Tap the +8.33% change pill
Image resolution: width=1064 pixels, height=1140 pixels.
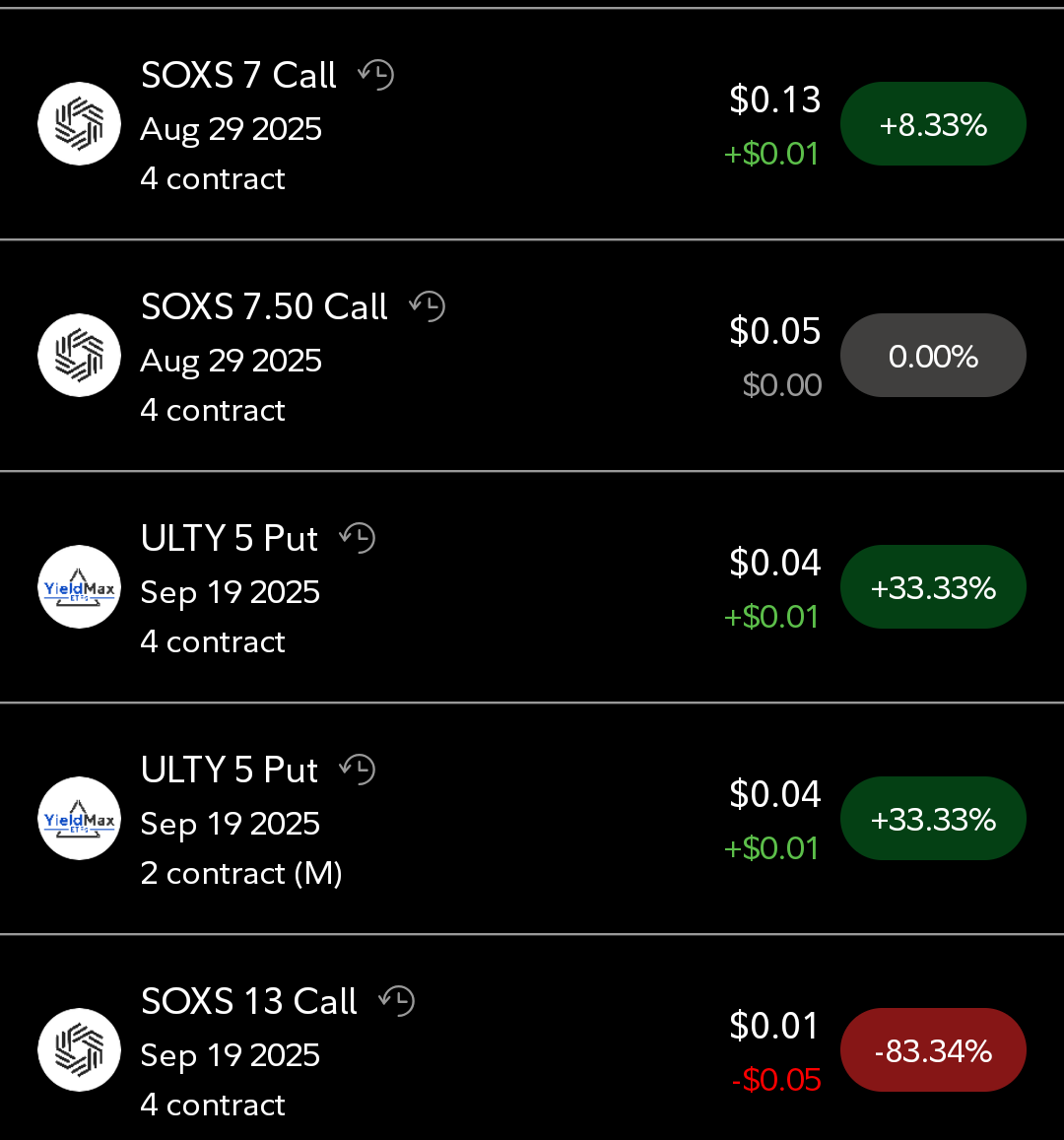coord(933,124)
